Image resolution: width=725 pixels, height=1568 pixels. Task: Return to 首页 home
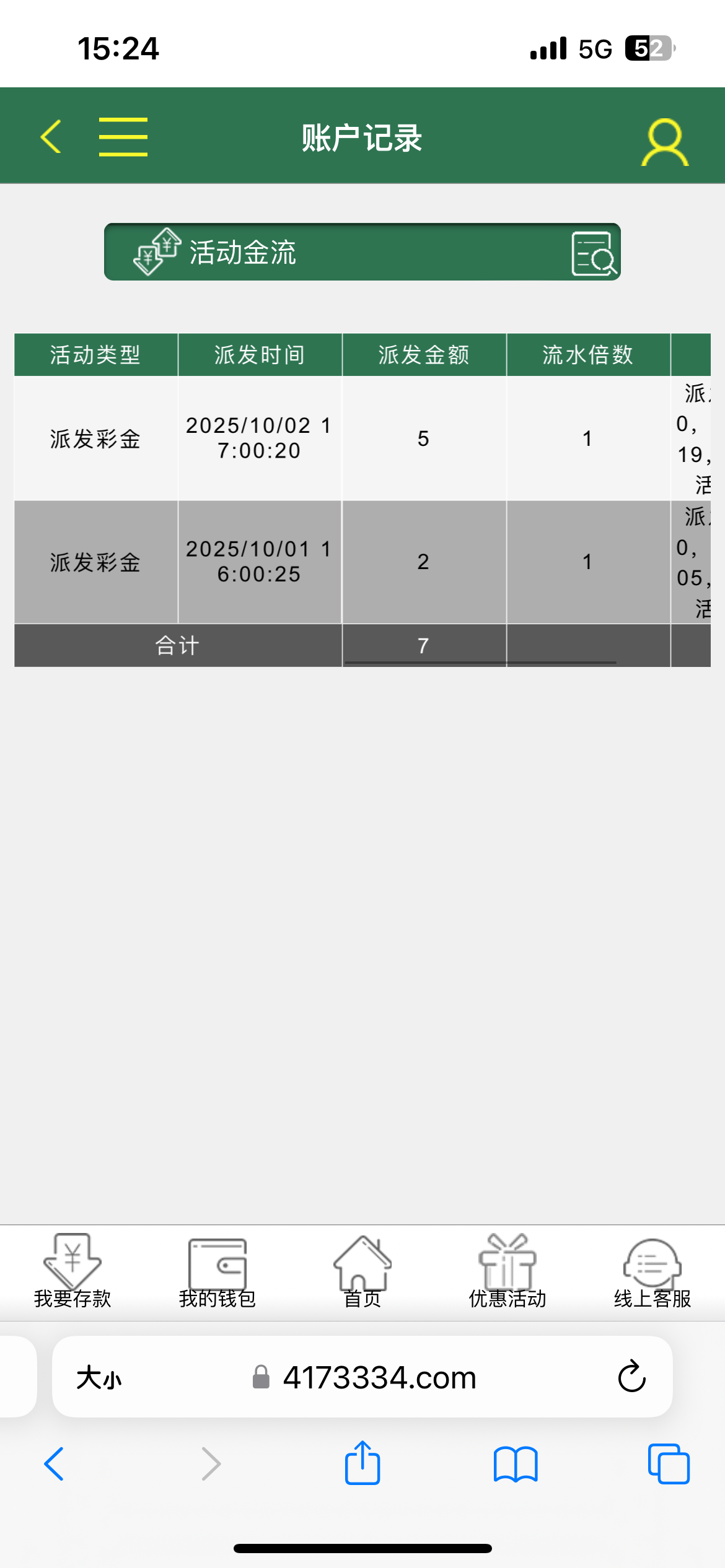(362, 1271)
